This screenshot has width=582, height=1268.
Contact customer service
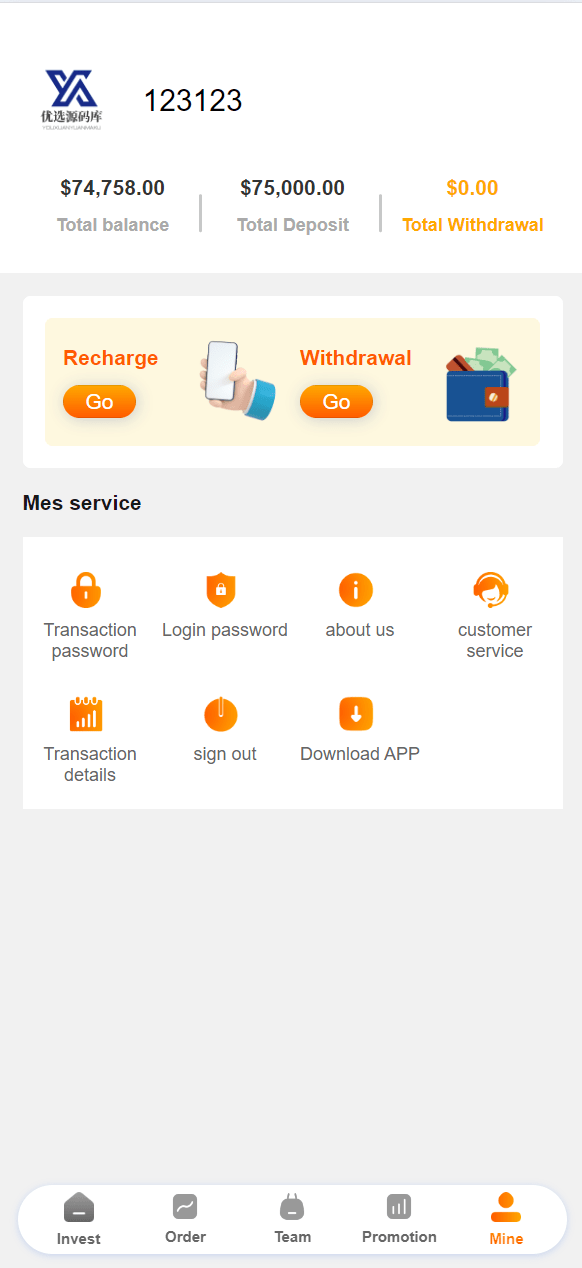click(x=495, y=615)
